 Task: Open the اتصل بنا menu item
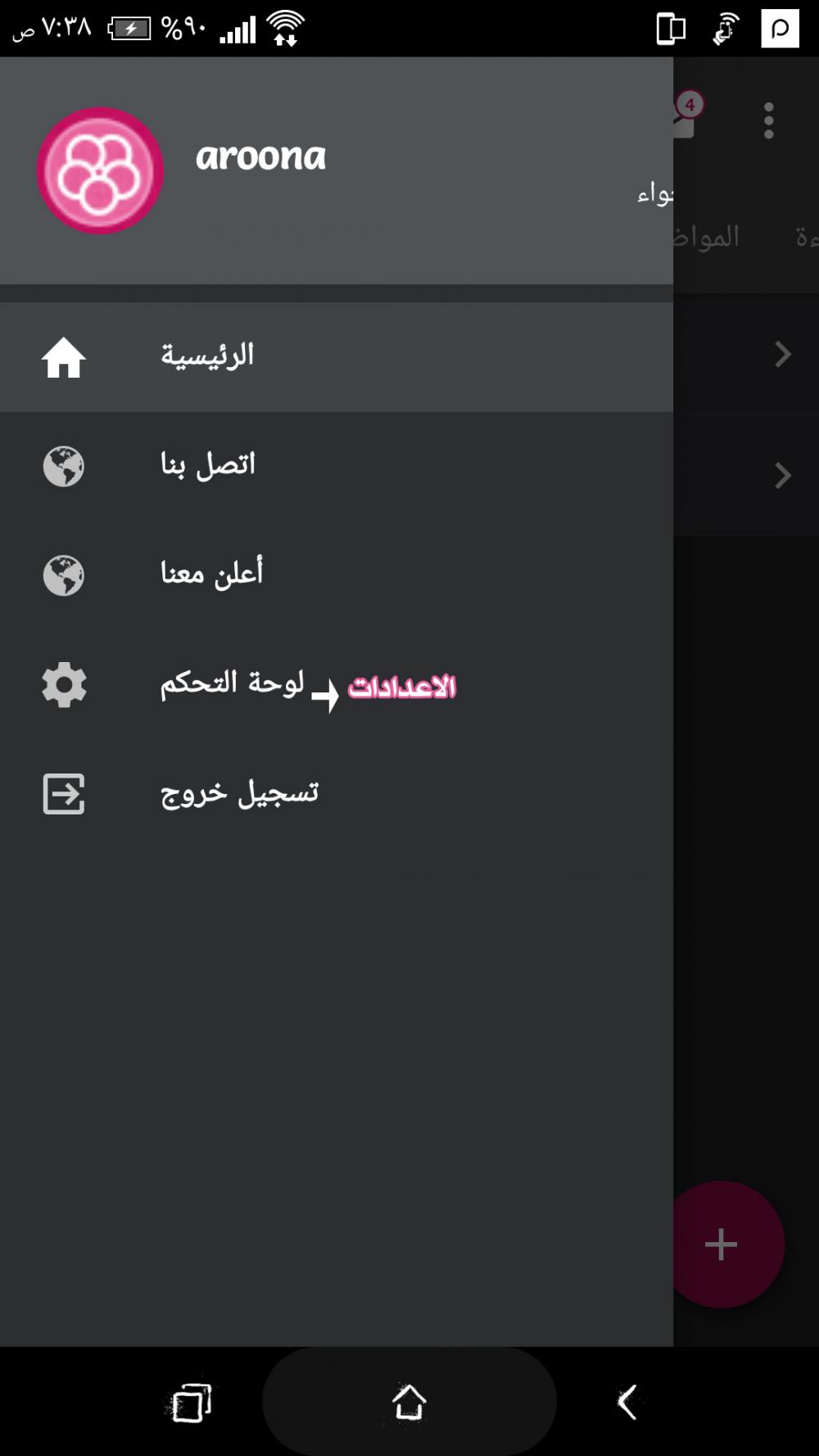(x=337, y=465)
